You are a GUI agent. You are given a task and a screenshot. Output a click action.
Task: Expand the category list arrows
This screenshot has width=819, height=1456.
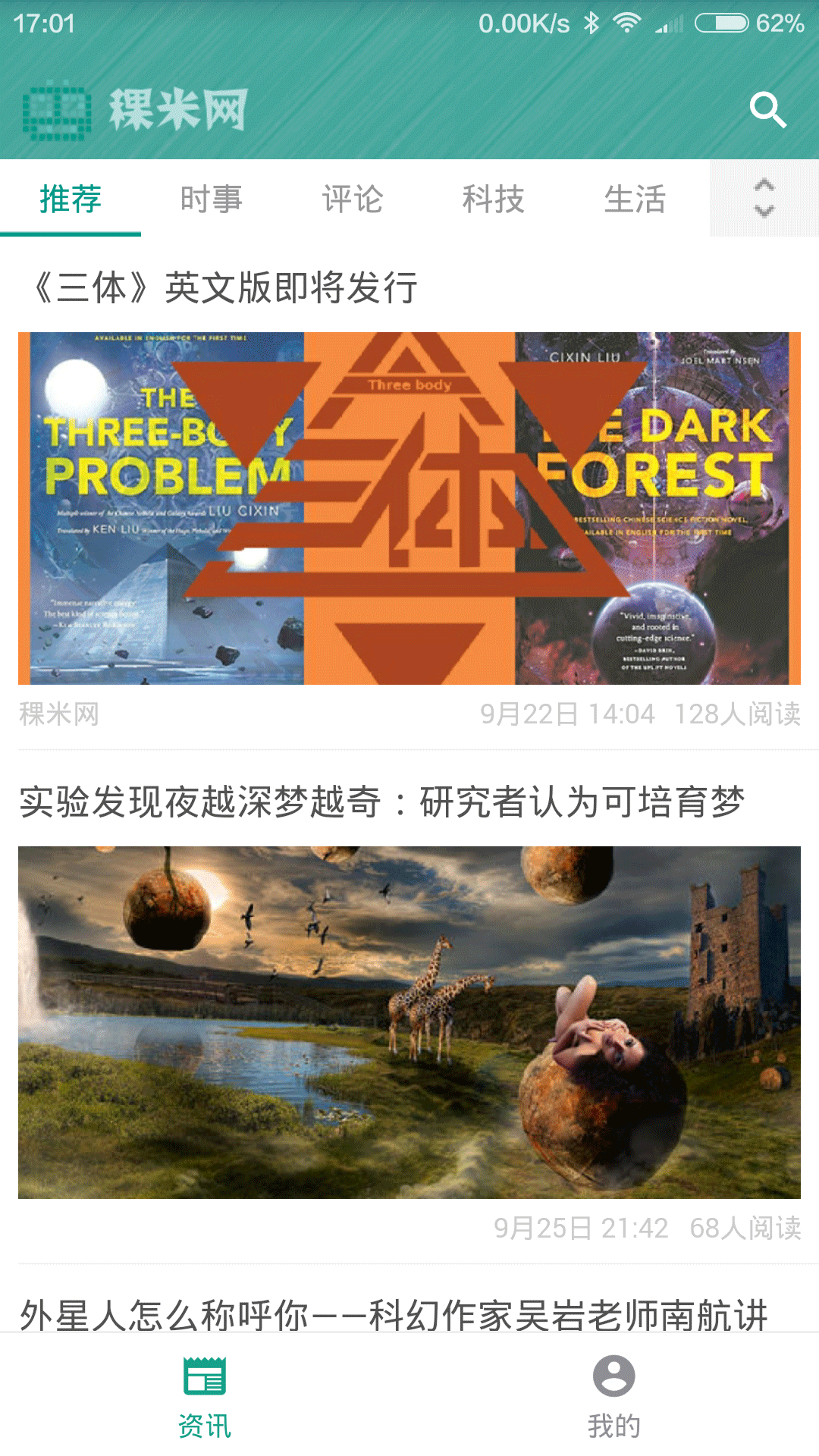click(764, 199)
